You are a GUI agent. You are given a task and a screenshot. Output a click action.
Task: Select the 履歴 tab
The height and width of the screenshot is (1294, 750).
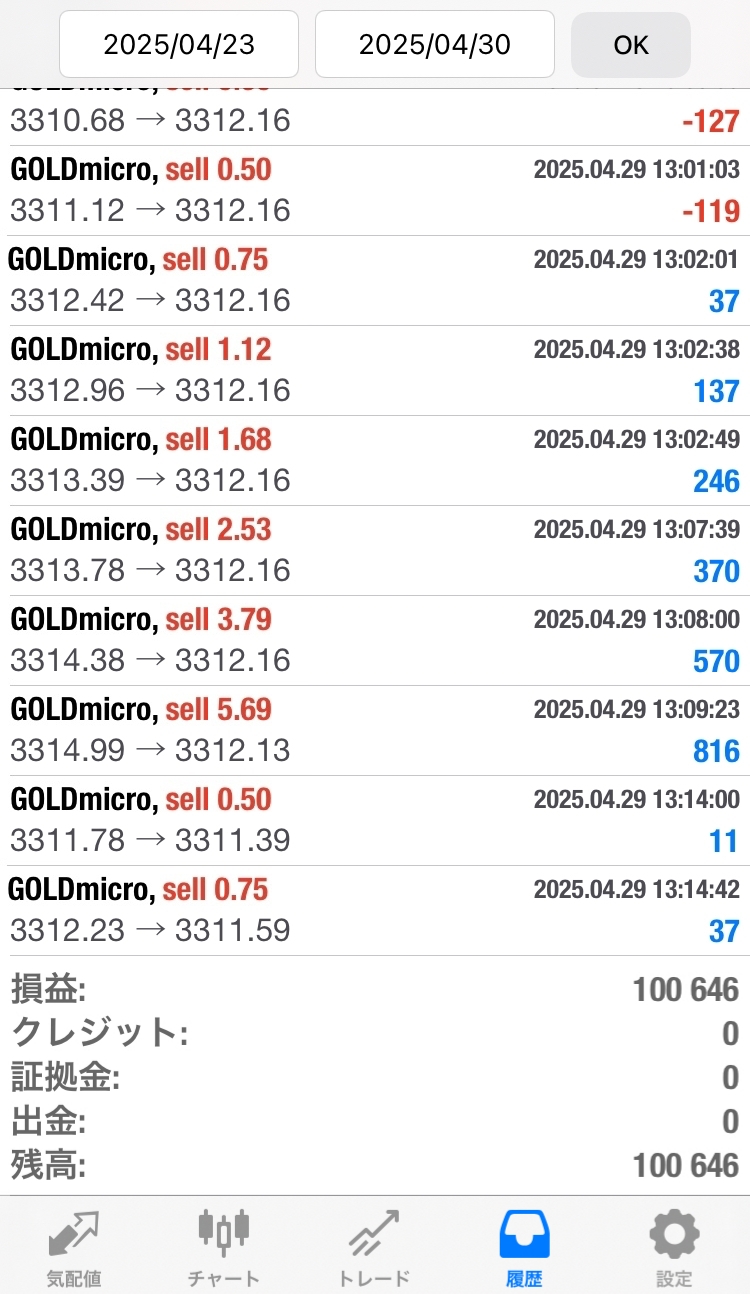pos(525,1247)
